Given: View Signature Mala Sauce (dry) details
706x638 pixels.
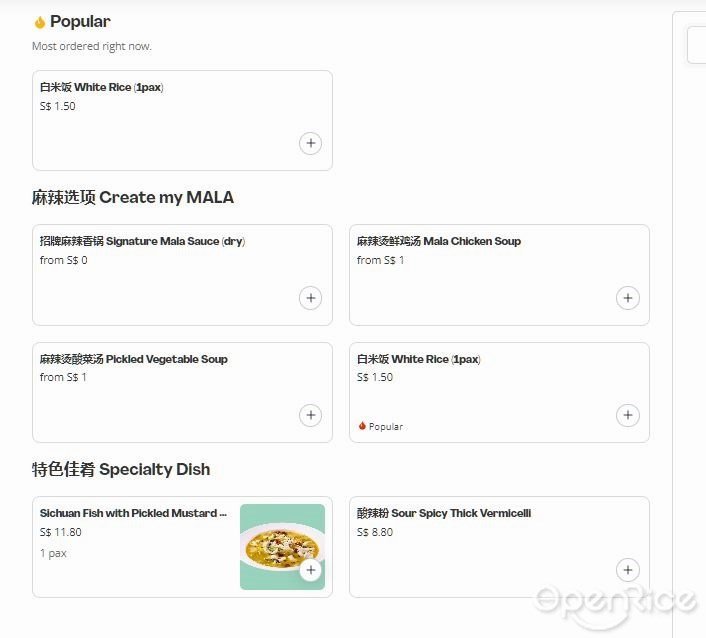Looking at the screenshot, I should [x=142, y=241].
